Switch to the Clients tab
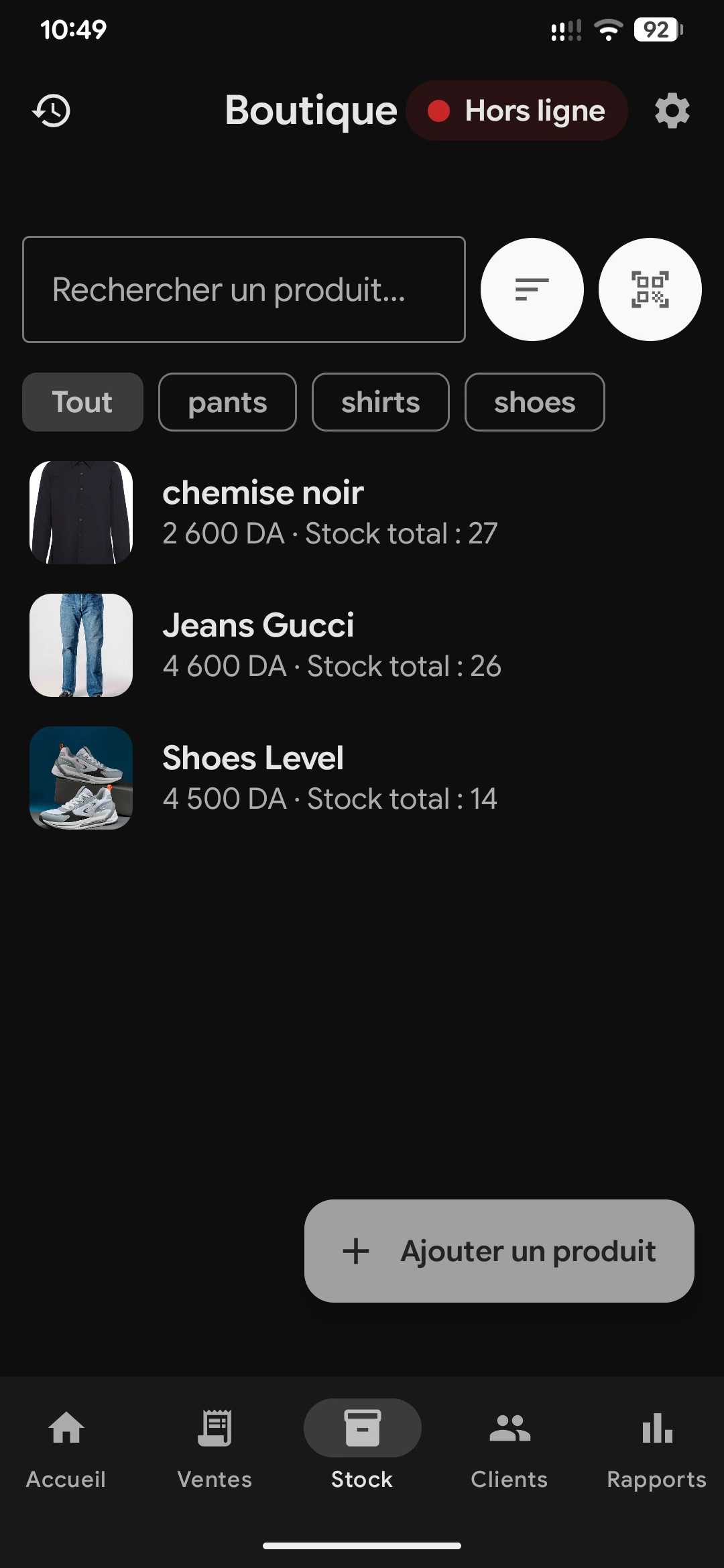The width and height of the screenshot is (724, 1568). (x=509, y=1448)
